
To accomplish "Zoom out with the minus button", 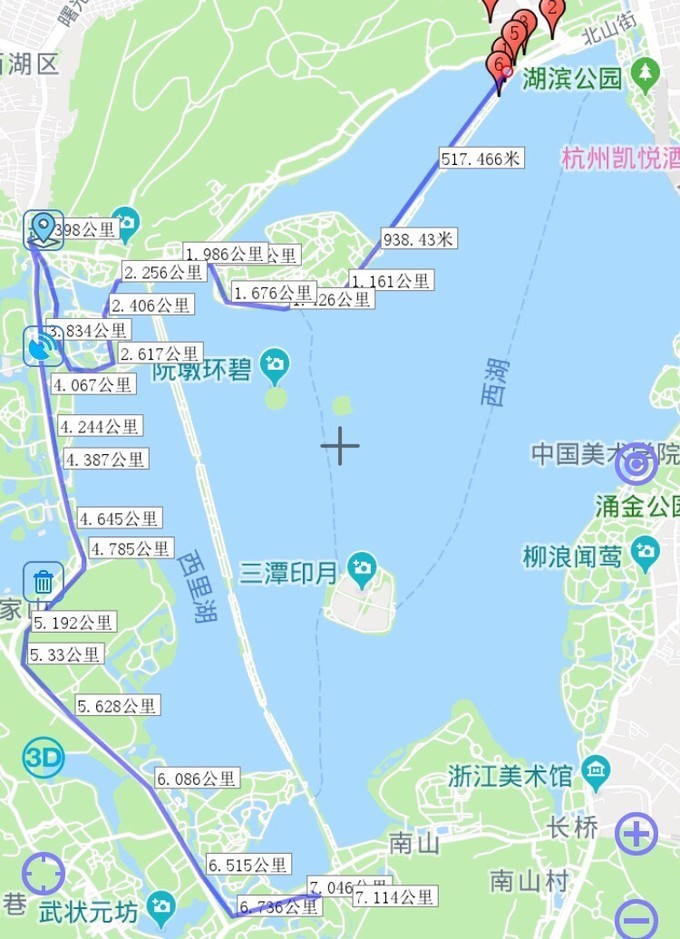I will coord(636,917).
